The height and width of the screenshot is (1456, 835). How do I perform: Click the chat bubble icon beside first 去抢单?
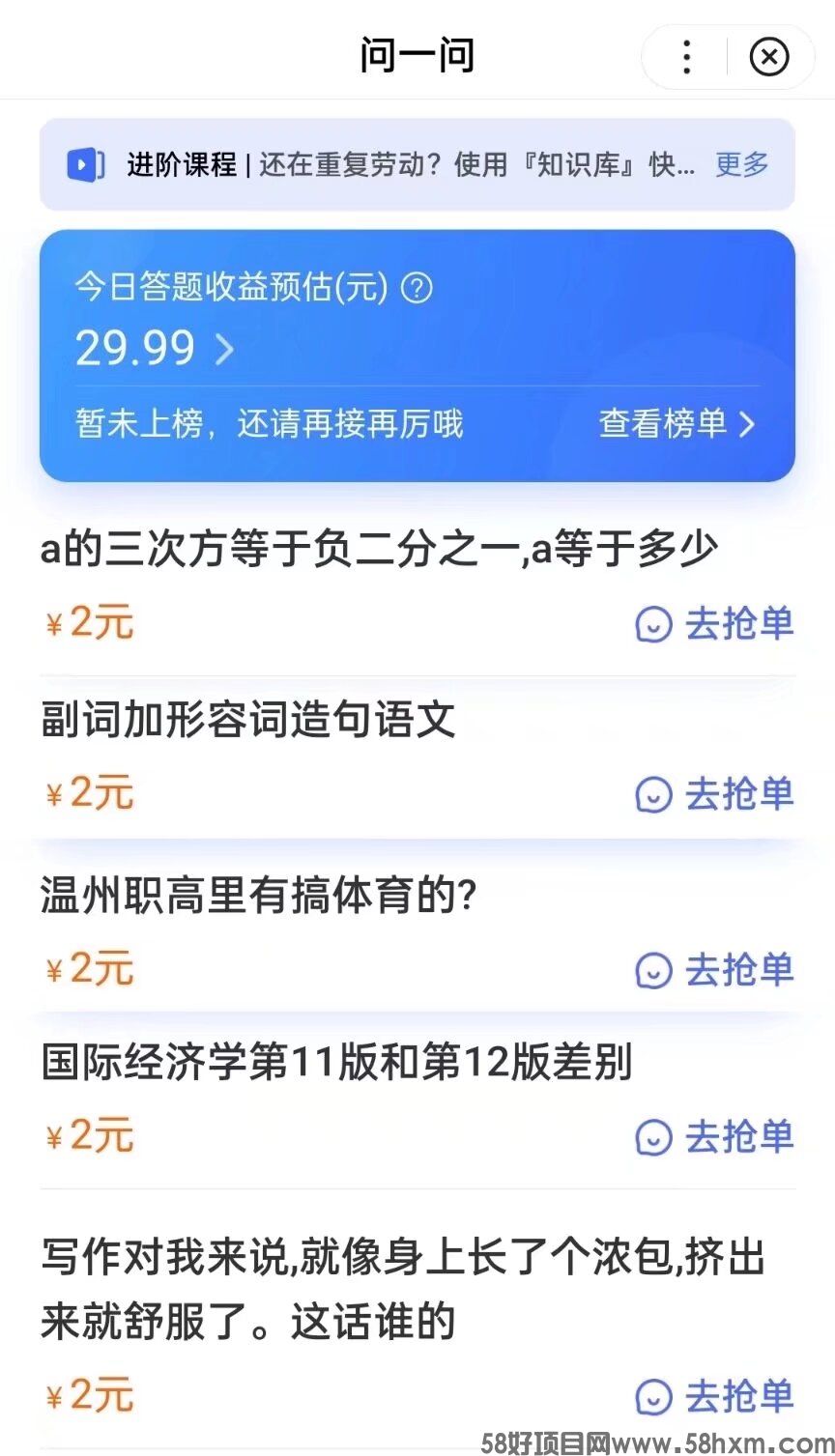point(653,626)
